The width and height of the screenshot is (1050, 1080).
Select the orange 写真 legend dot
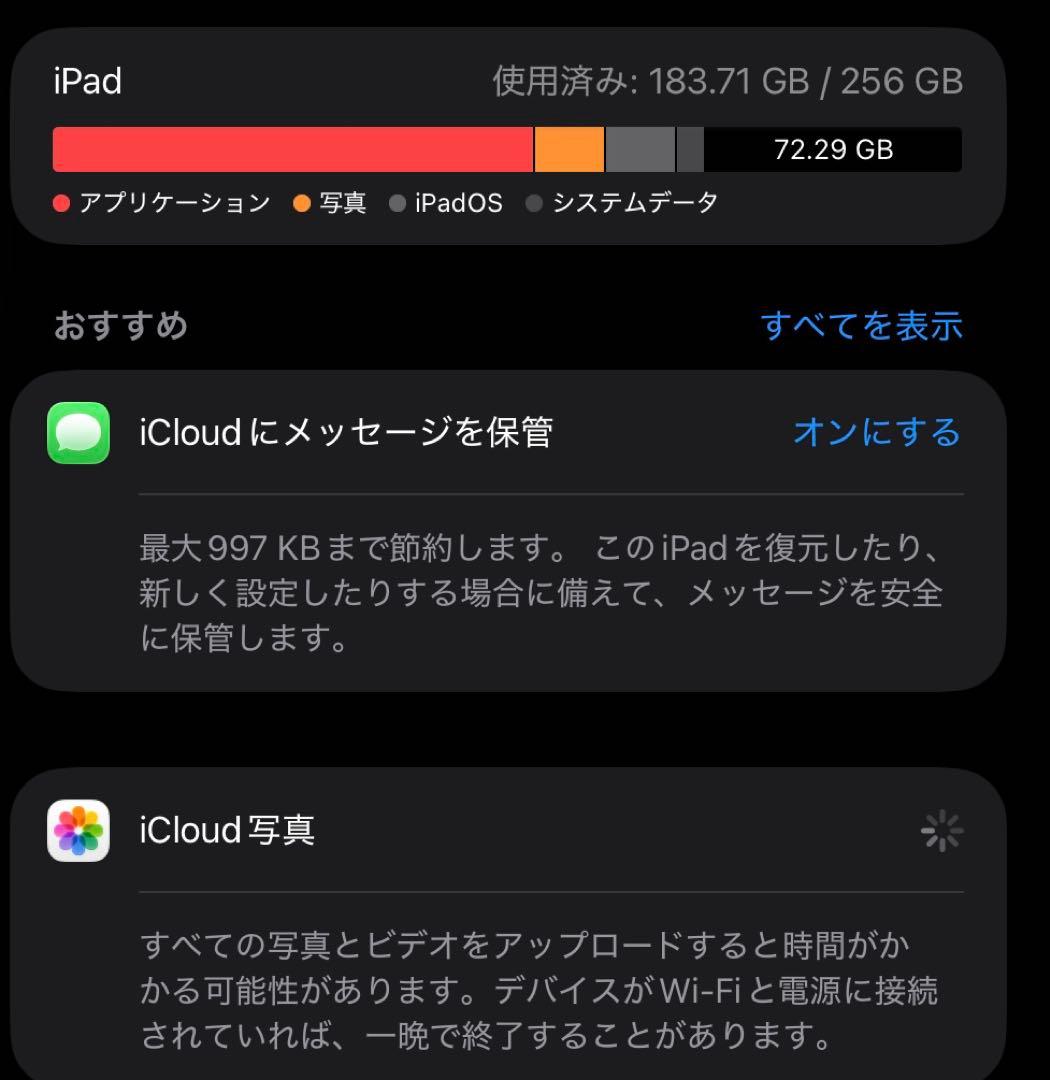coord(305,202)
